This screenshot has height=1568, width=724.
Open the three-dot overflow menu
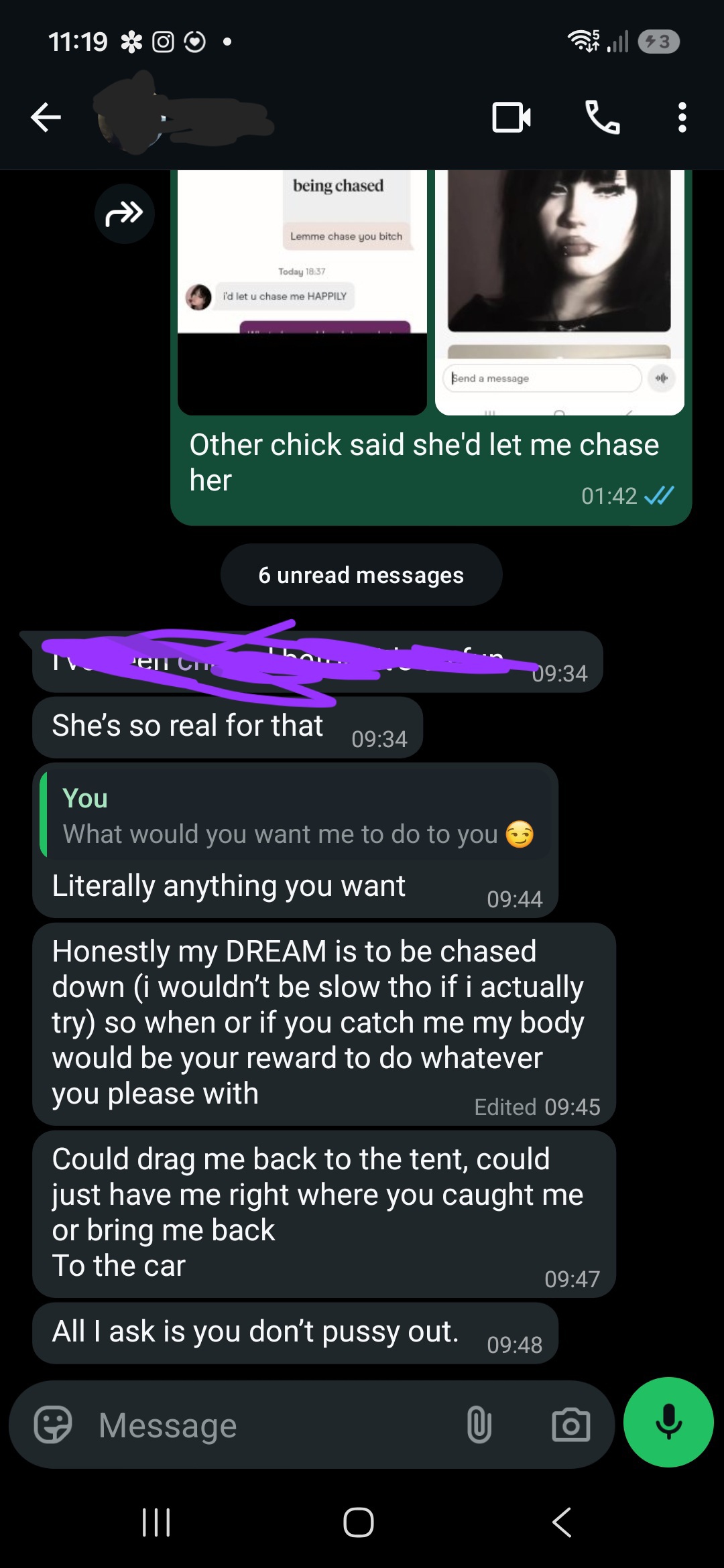click(682, 118)
